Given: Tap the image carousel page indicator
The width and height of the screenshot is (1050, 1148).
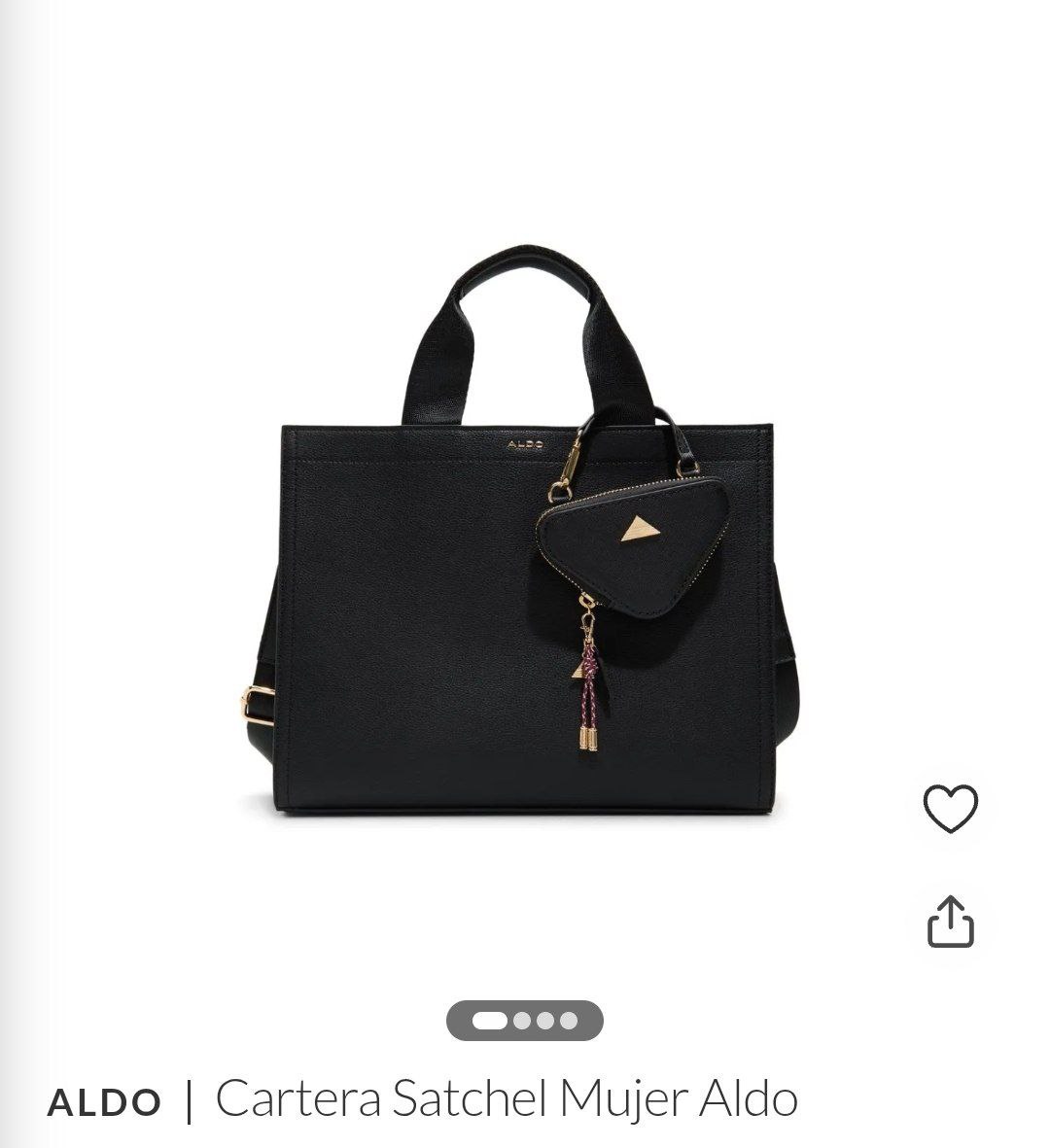Looking at the screenshot, I should click(x=524, y=1022).
